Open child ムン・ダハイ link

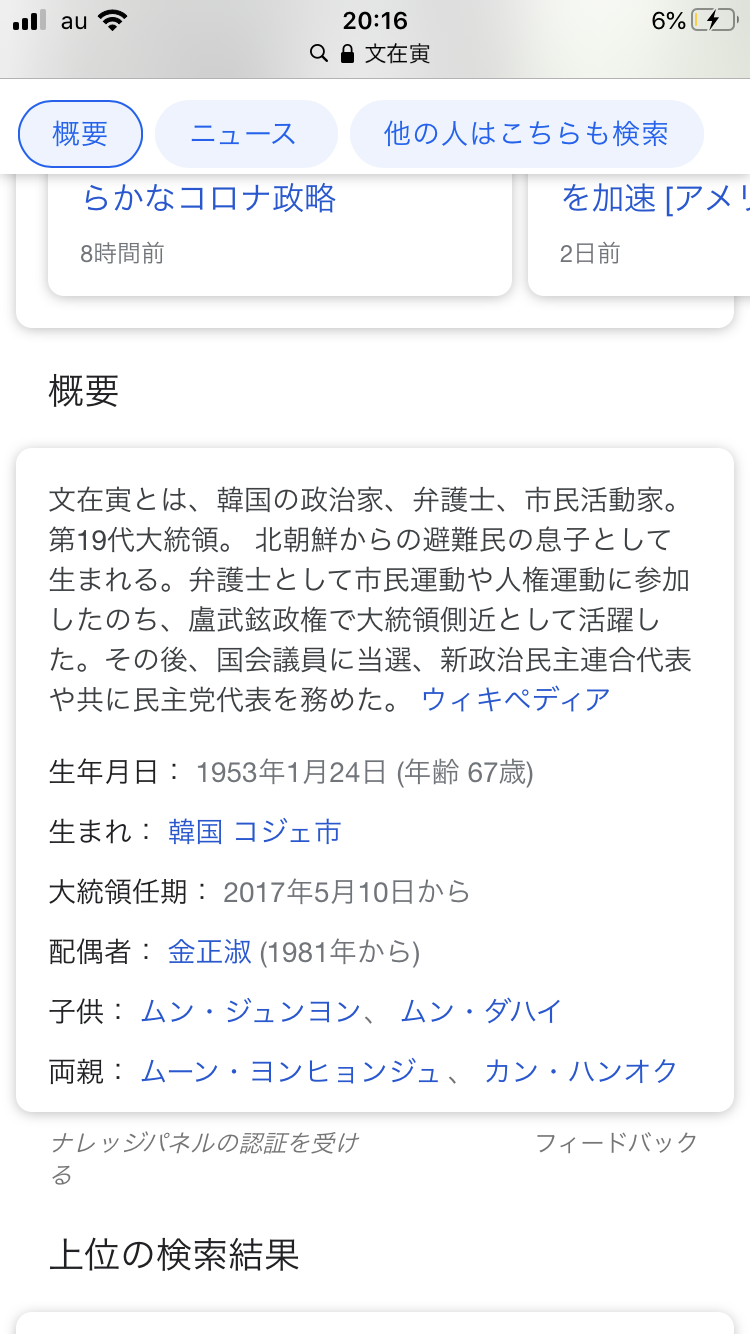(481, 1011)
